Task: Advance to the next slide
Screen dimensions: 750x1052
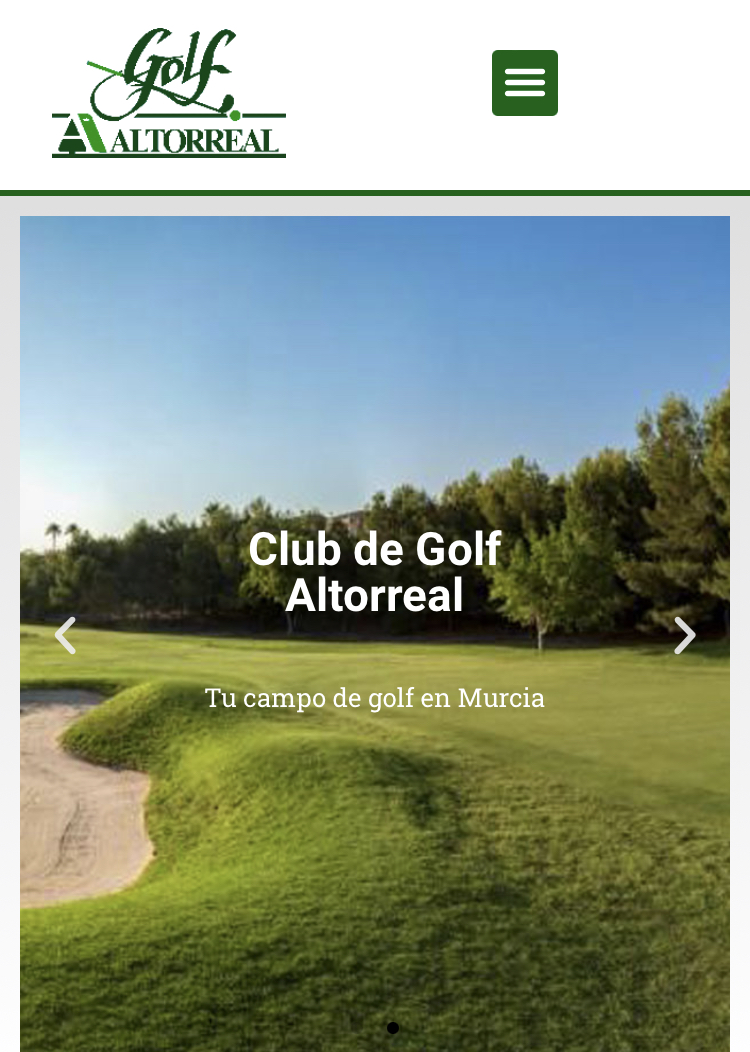Action: (684, 636)
